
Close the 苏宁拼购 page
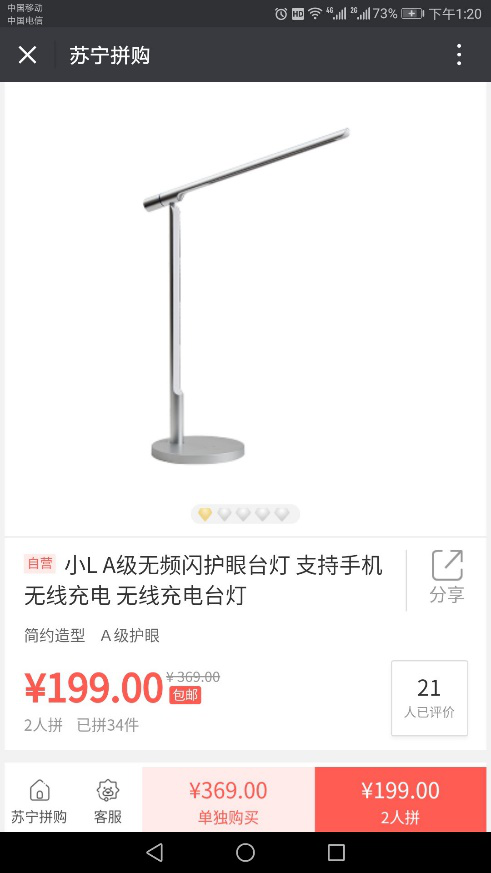click(27, 55)
